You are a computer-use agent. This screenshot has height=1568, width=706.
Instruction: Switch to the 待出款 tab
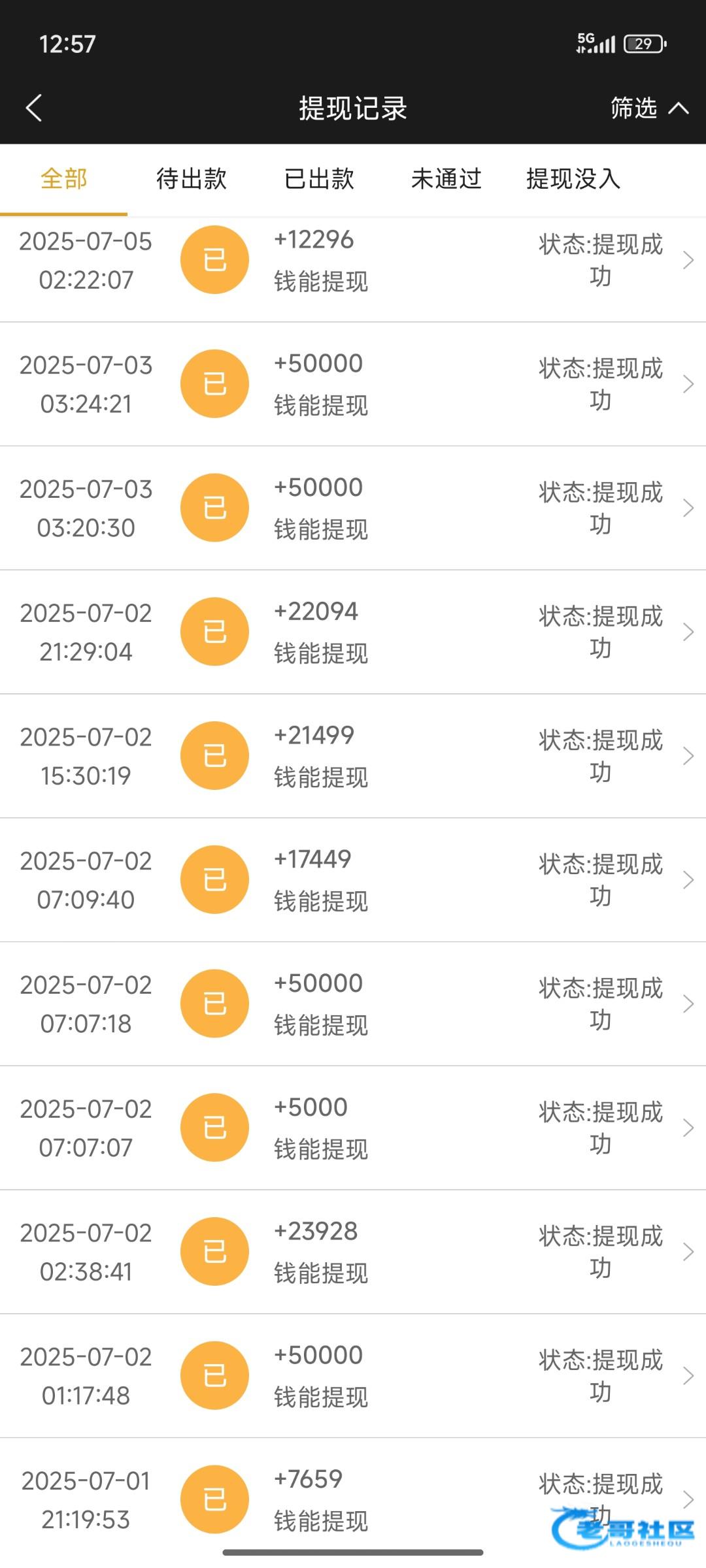click(192, 179)
